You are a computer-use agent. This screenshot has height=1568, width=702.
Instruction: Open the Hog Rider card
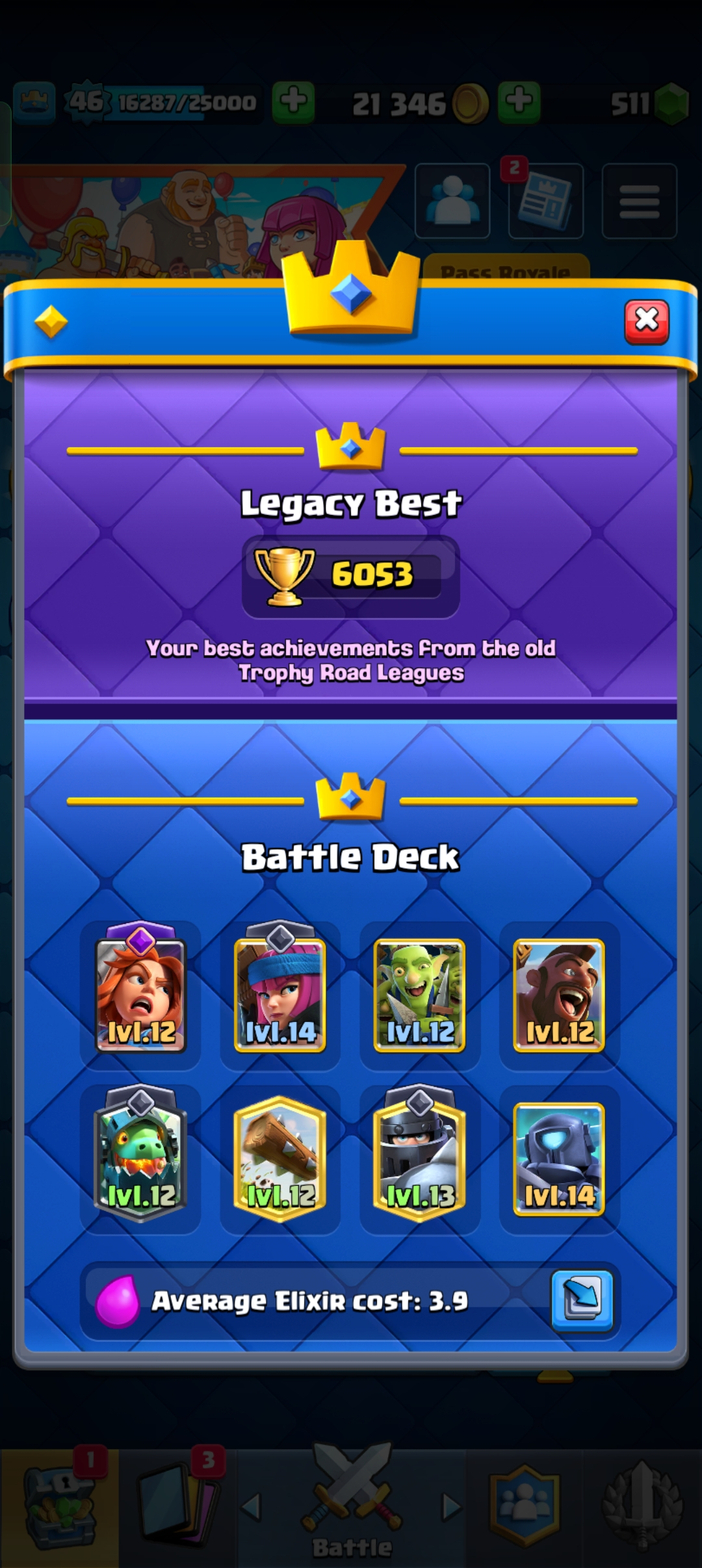(559, 996)
